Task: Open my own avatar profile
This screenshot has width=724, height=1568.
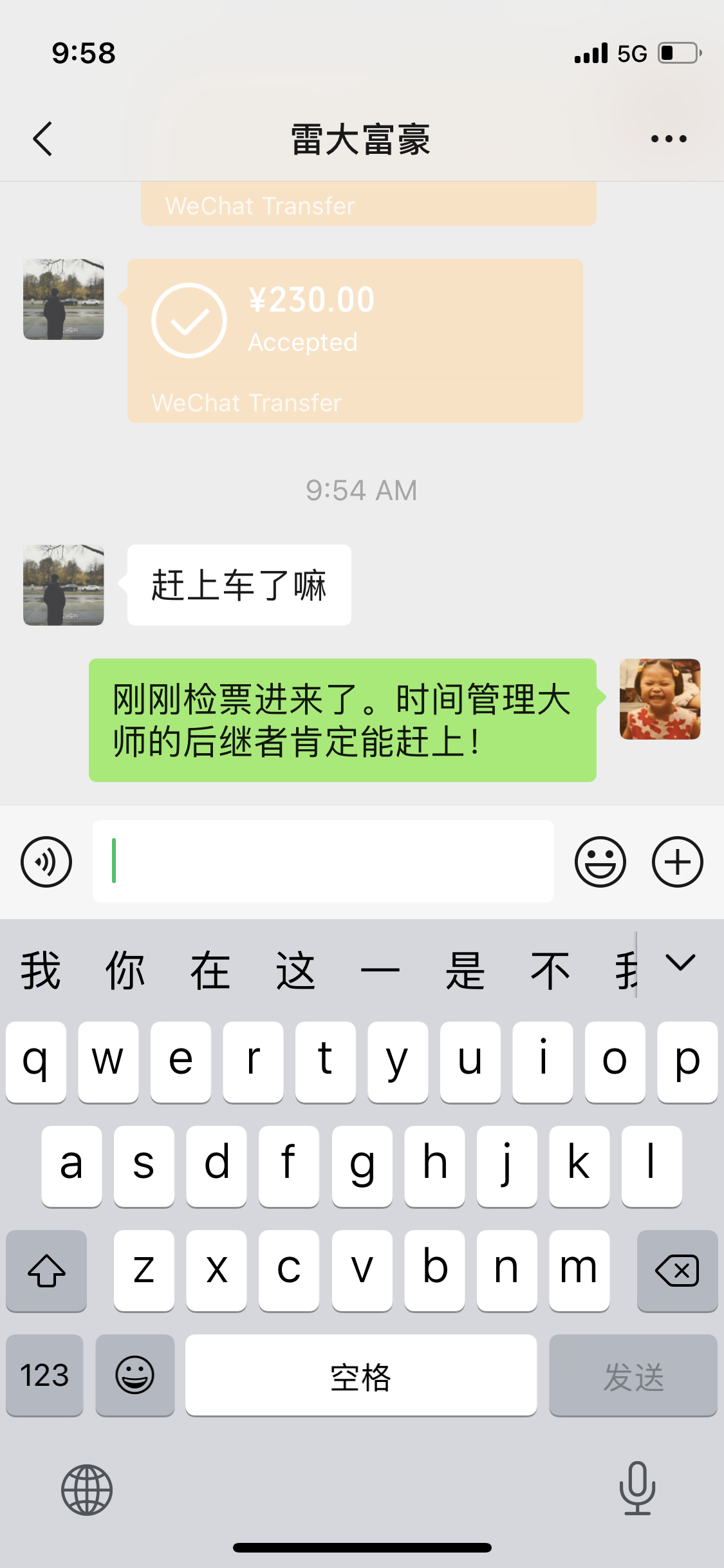Action: point(660,699)
